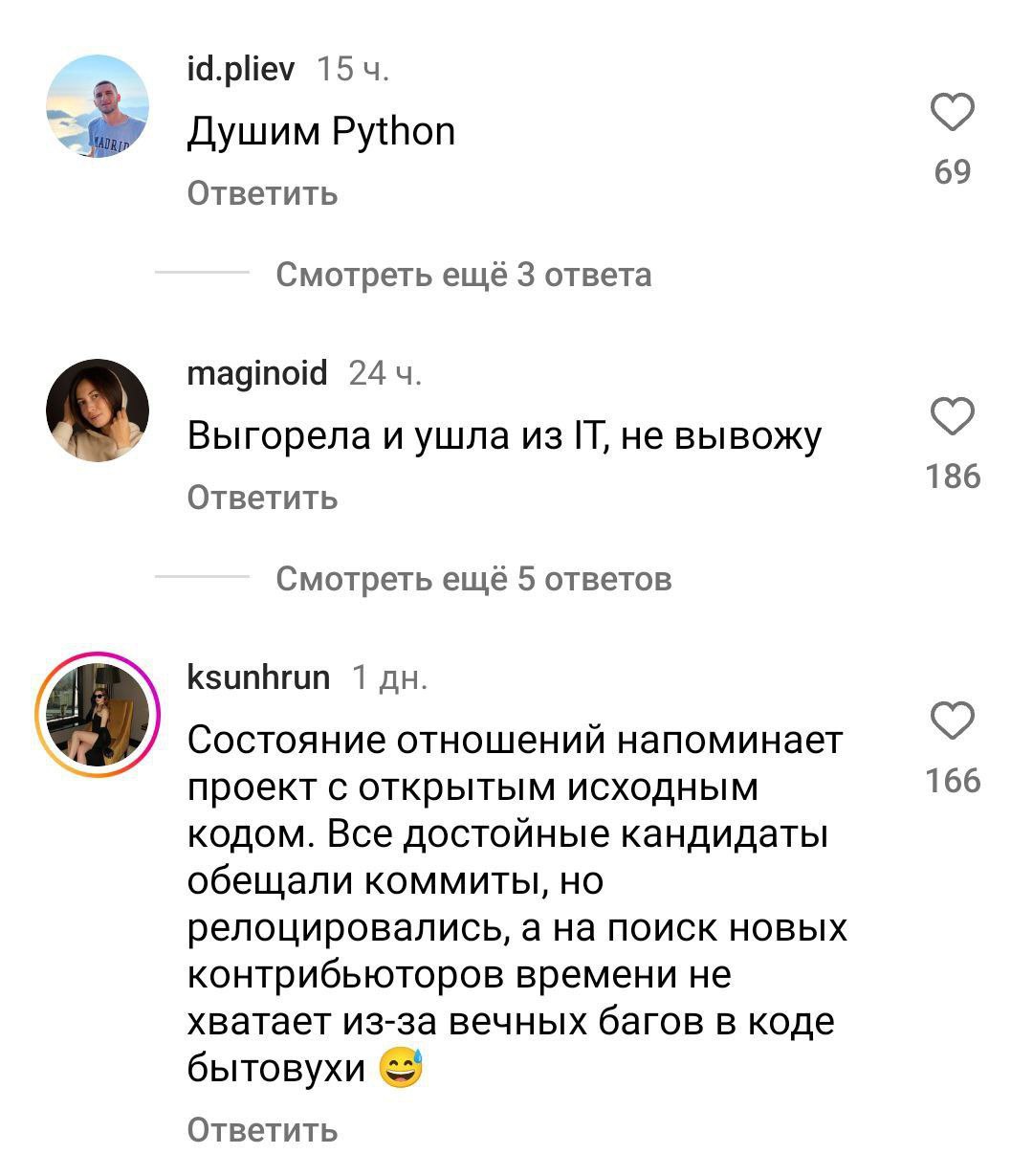Reply to maginoid's comment
The image size is (1033, 1176).
click(262, 498)
